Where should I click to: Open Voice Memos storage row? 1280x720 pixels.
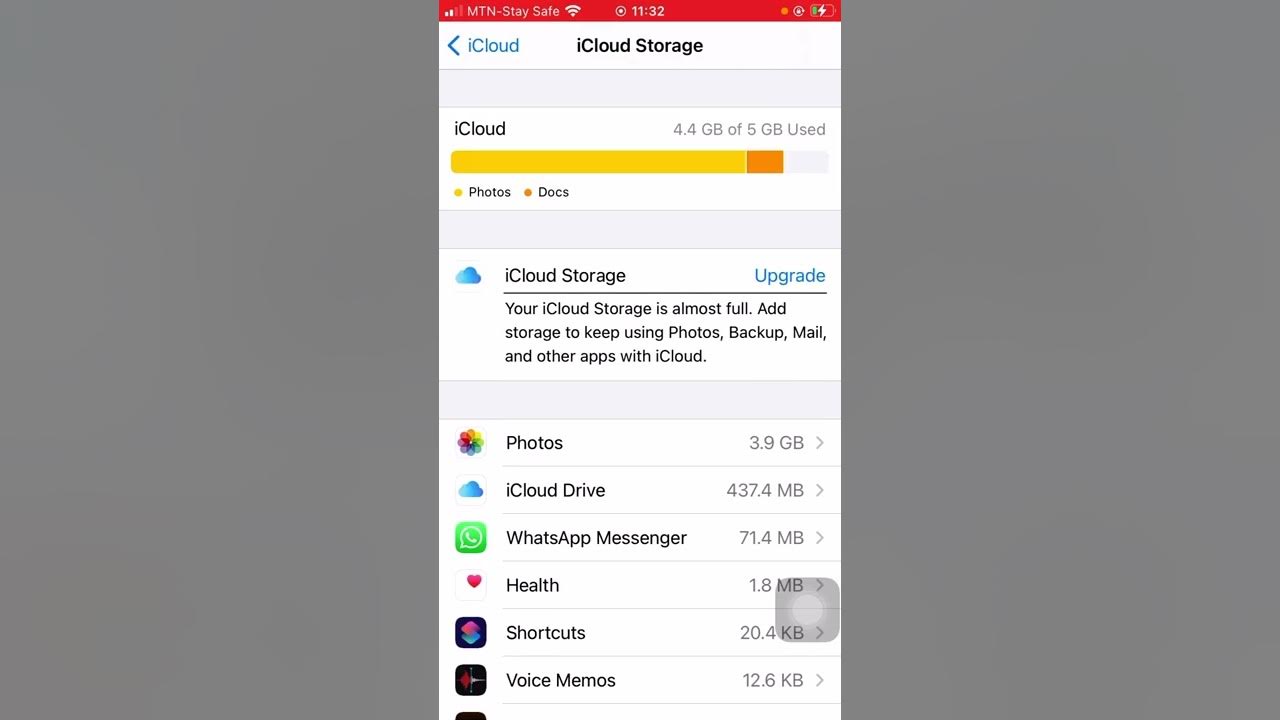point(640,680)
